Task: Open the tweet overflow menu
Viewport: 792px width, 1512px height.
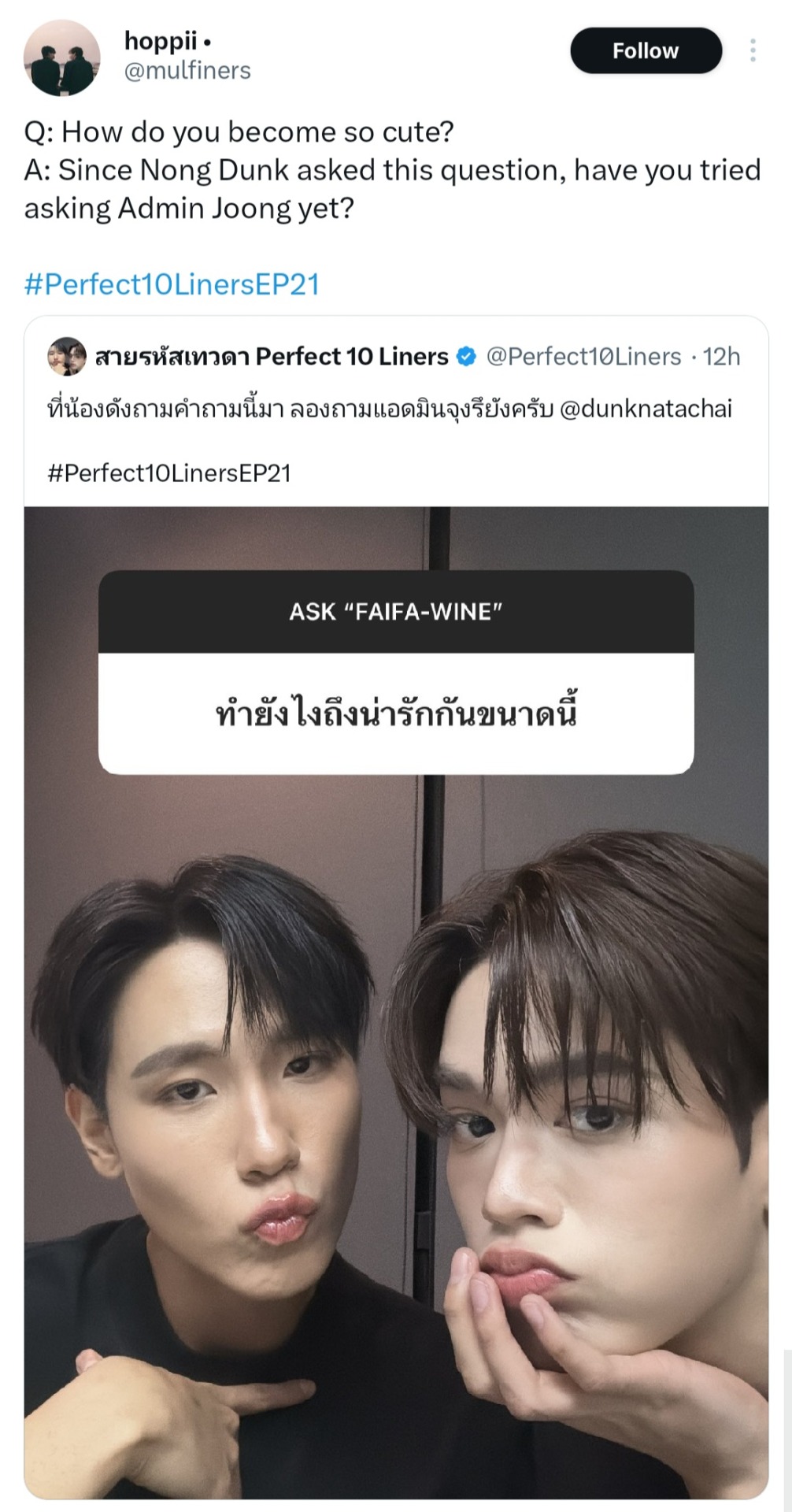Action: pyautogui.click(x=753, y=50)
